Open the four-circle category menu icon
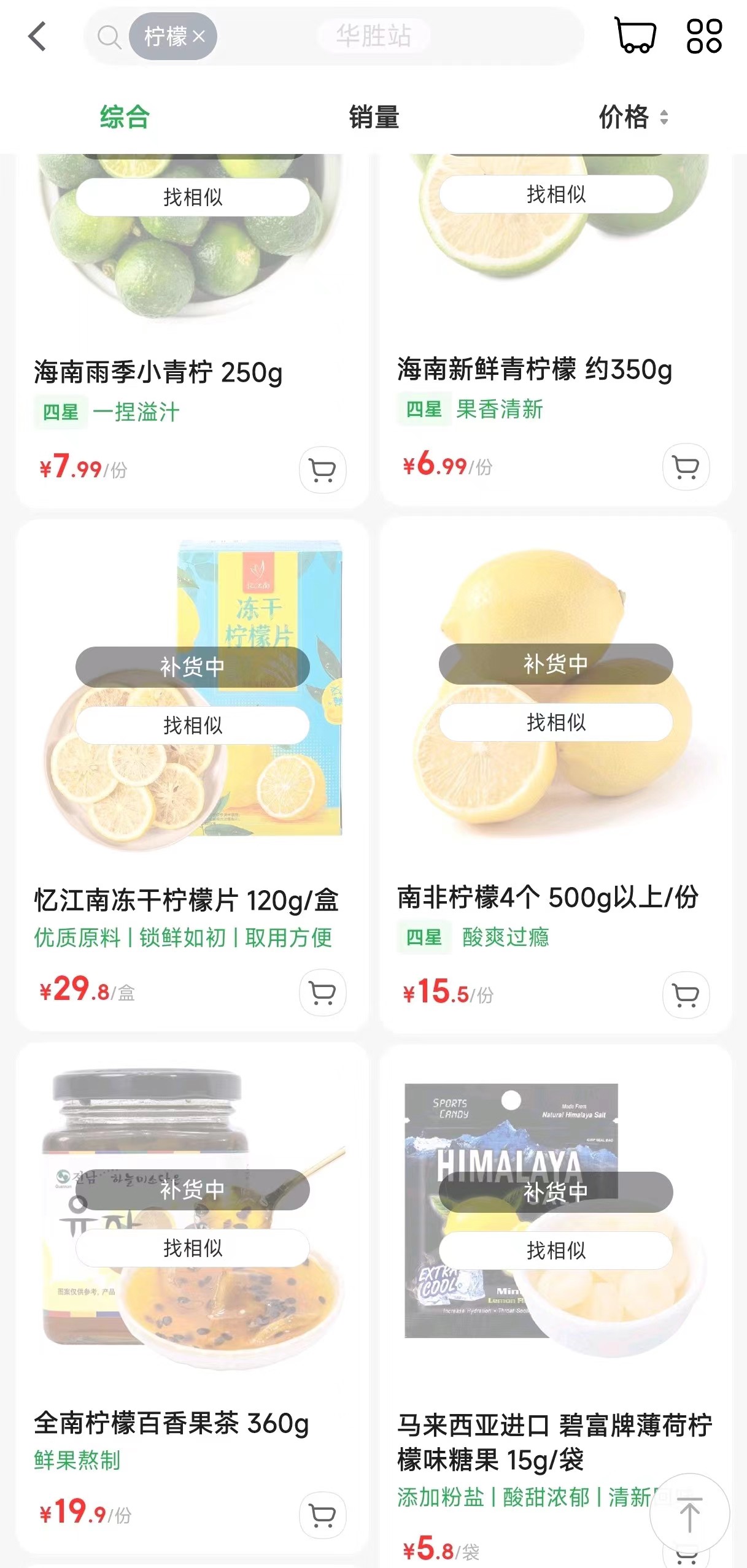Viewport: 747px width, 1568px height. (704, 36)
